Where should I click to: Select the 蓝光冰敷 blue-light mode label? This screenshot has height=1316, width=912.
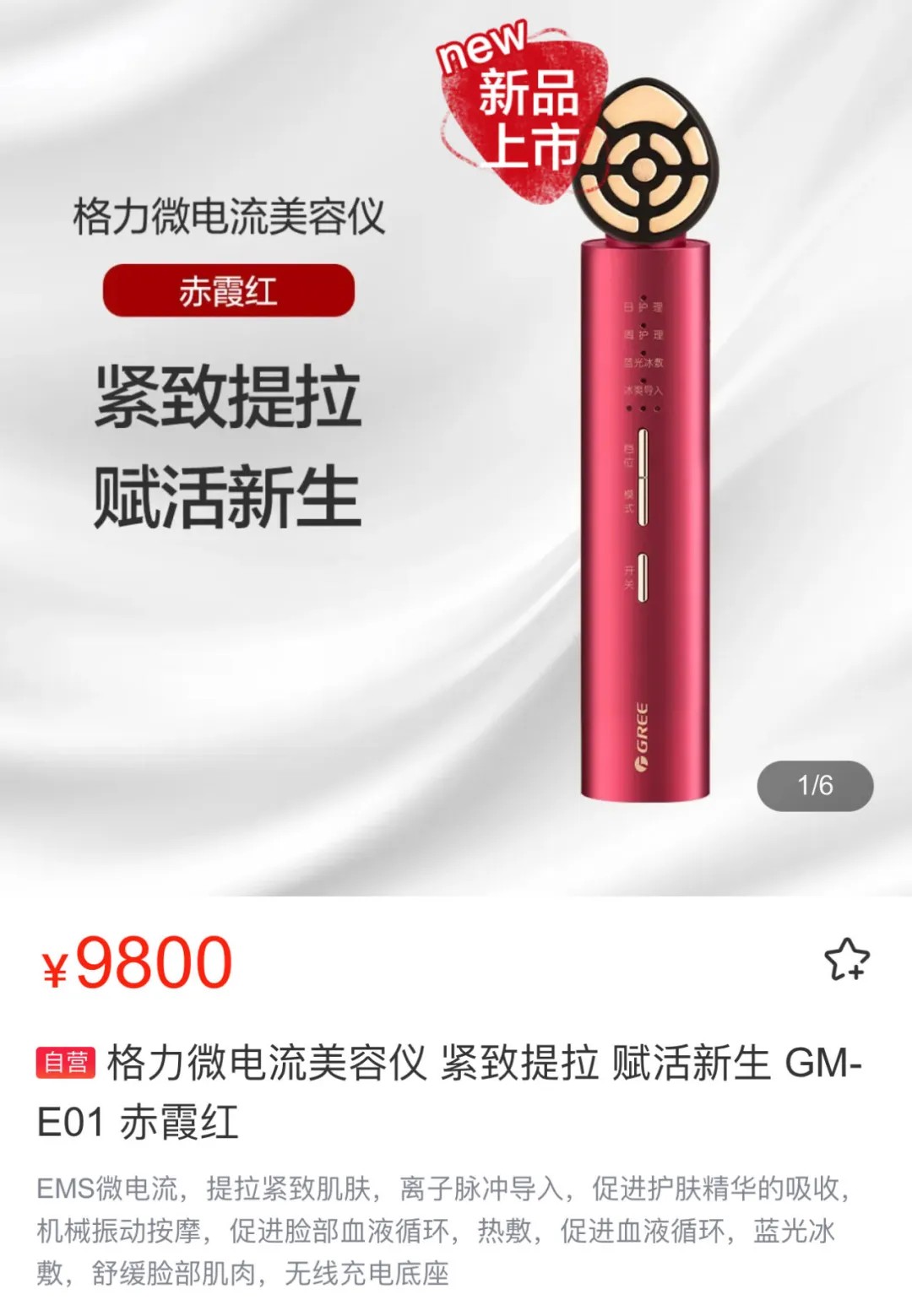coord(643,363)
